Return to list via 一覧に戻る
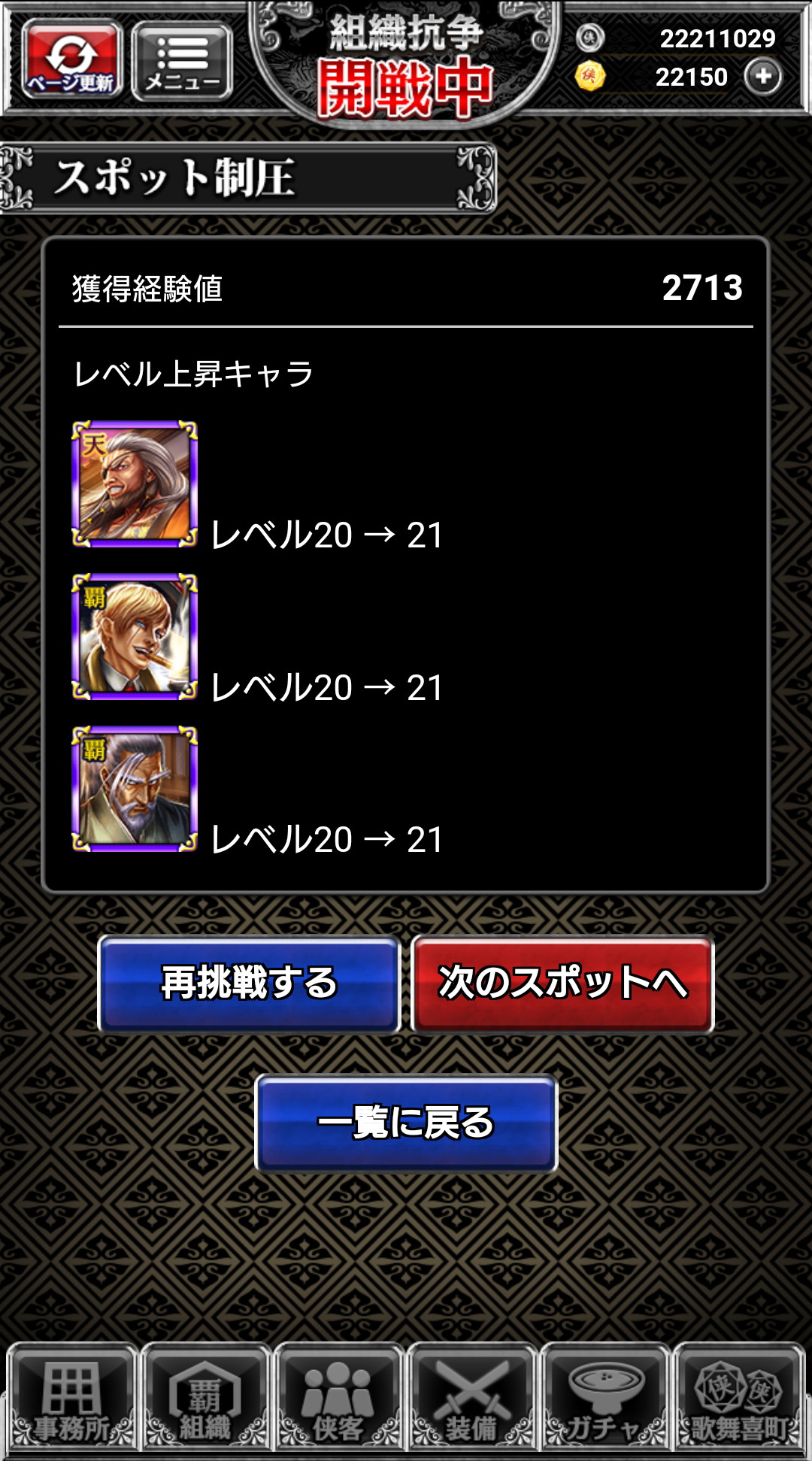Image resolution: width=812 pixels, height=1461 pixels. pyautogui.click(x=406, y=1123)
